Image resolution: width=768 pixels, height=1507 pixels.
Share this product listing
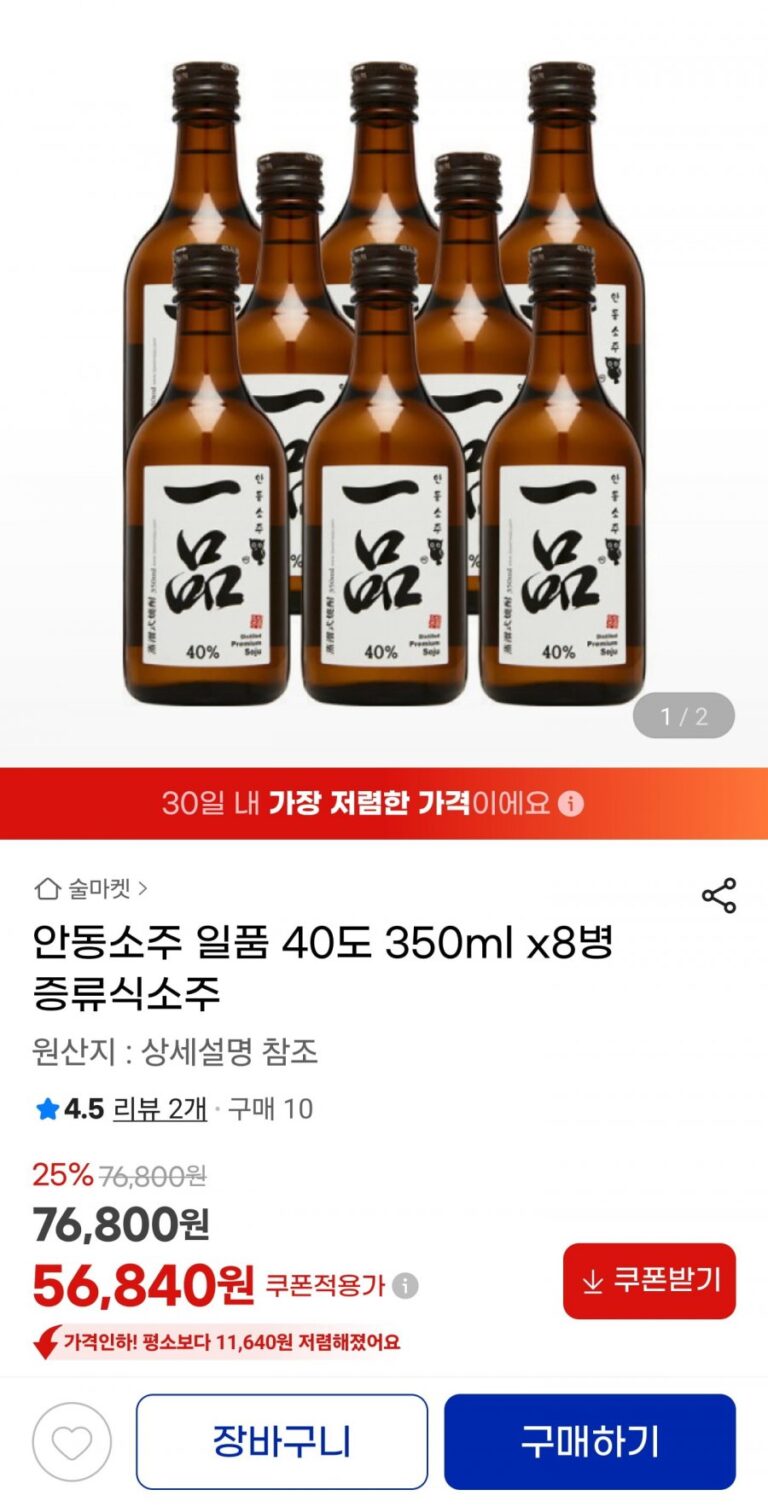click(718, 896)
